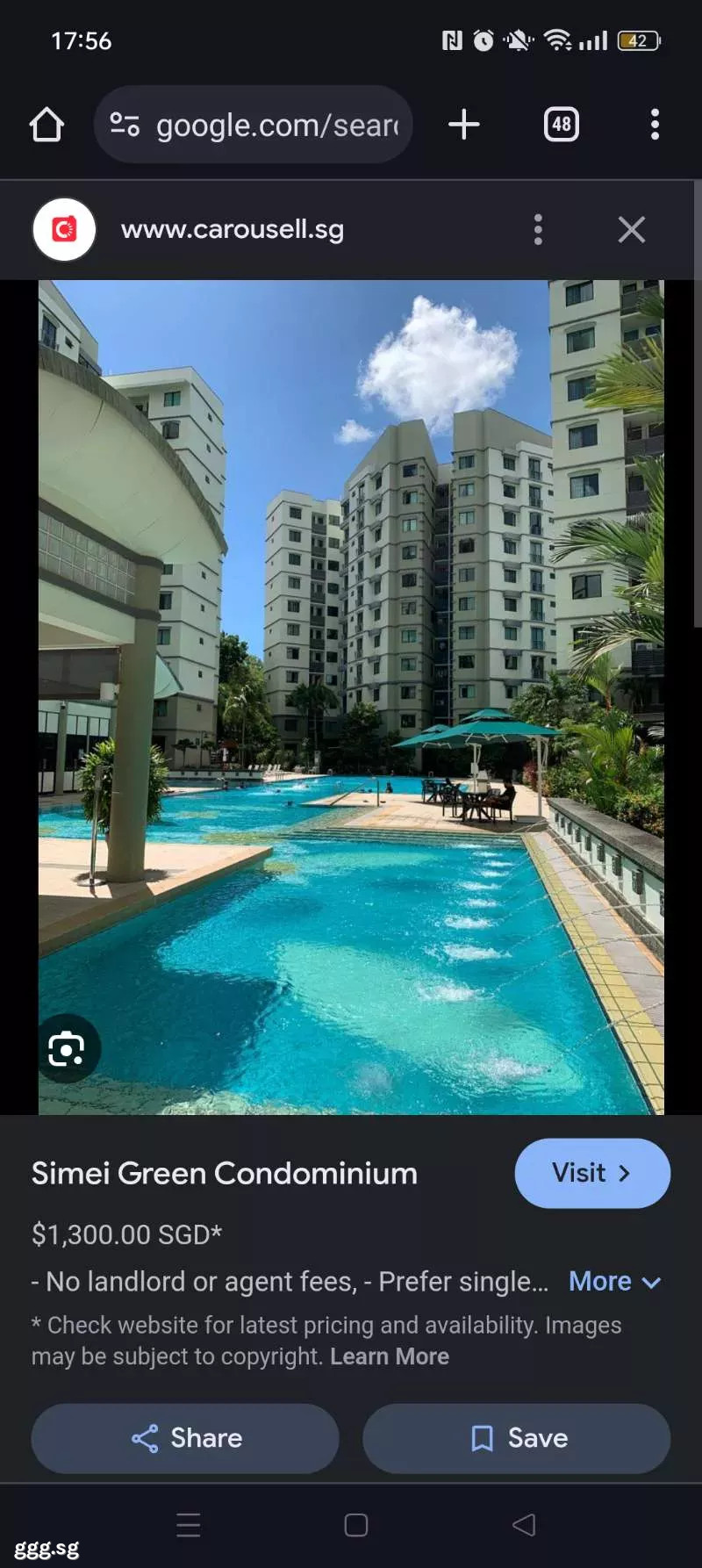
Task: Open the www.carousell.sg source link
Action: click(233, 230)
